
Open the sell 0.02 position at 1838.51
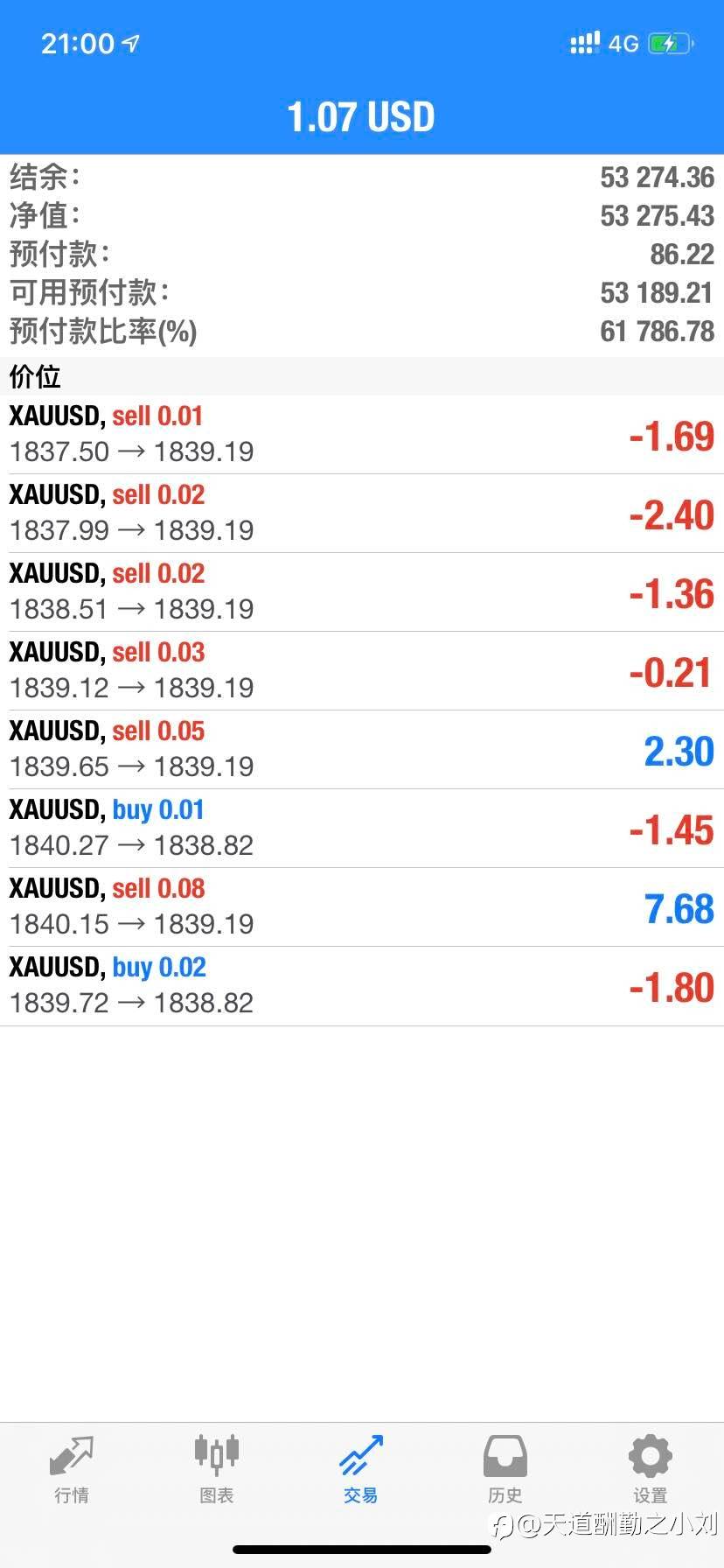[362, 592]
